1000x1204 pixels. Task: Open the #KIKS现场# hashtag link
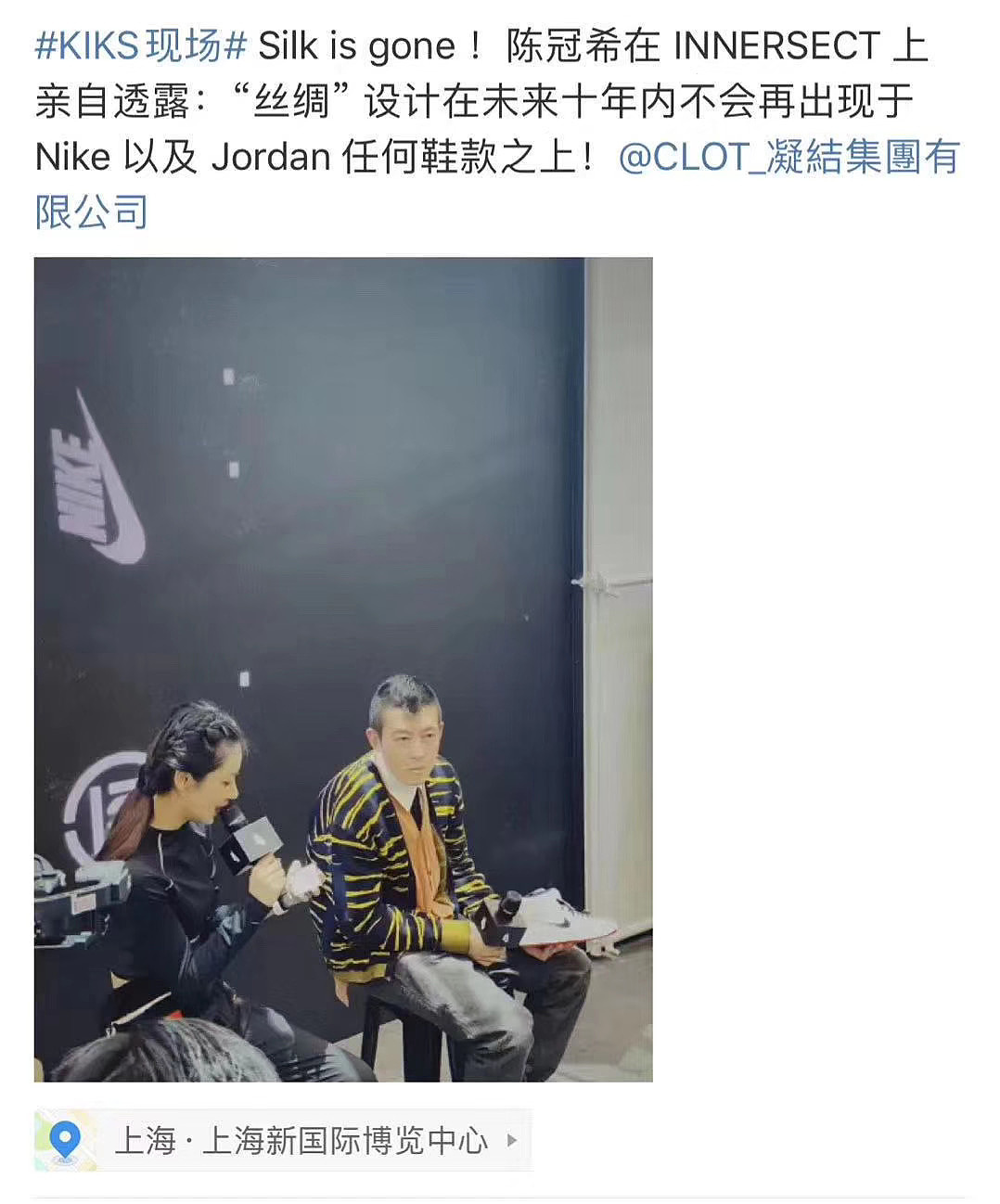pos(141,45)
